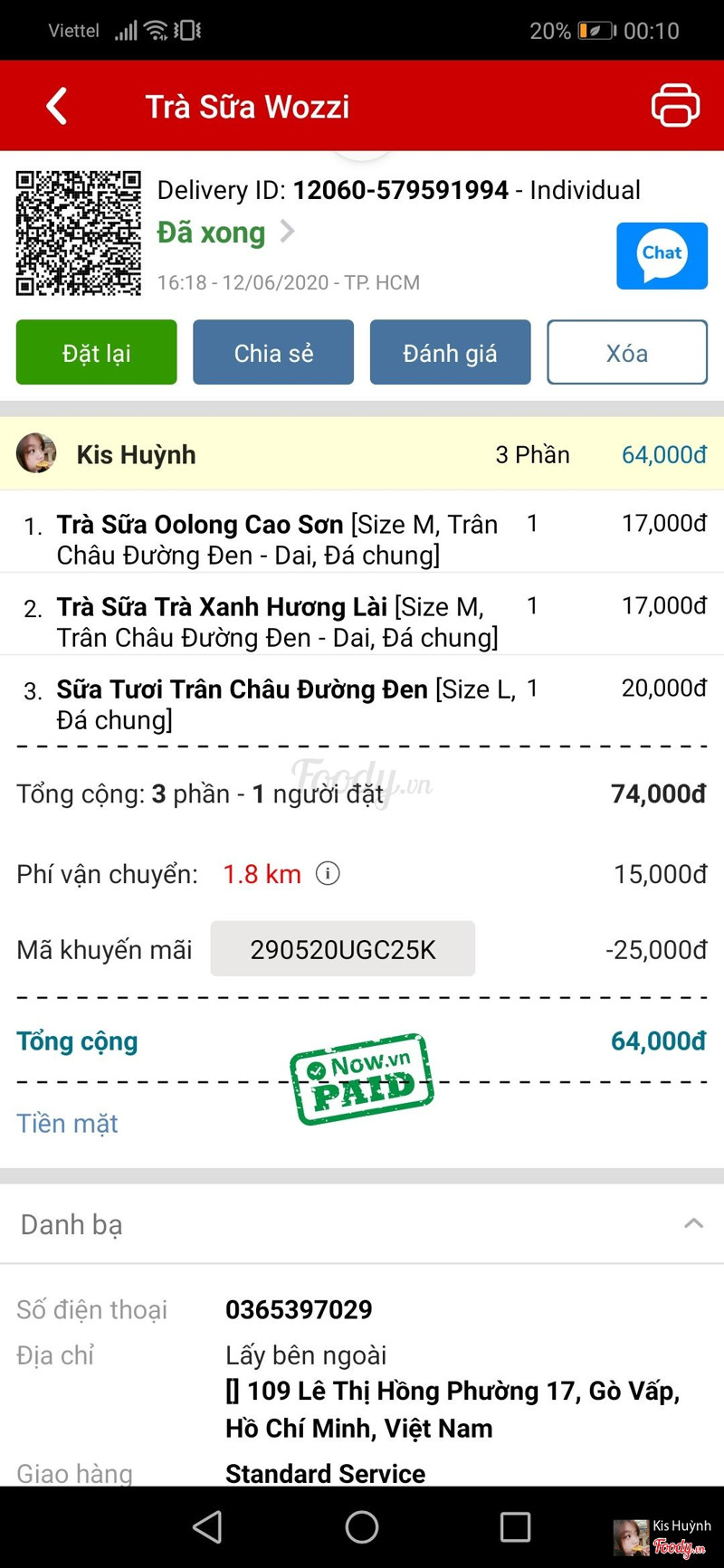This screenshot has height=1568, width=724.
Task: Open the recent apps overview
Action: point(515,1526)
